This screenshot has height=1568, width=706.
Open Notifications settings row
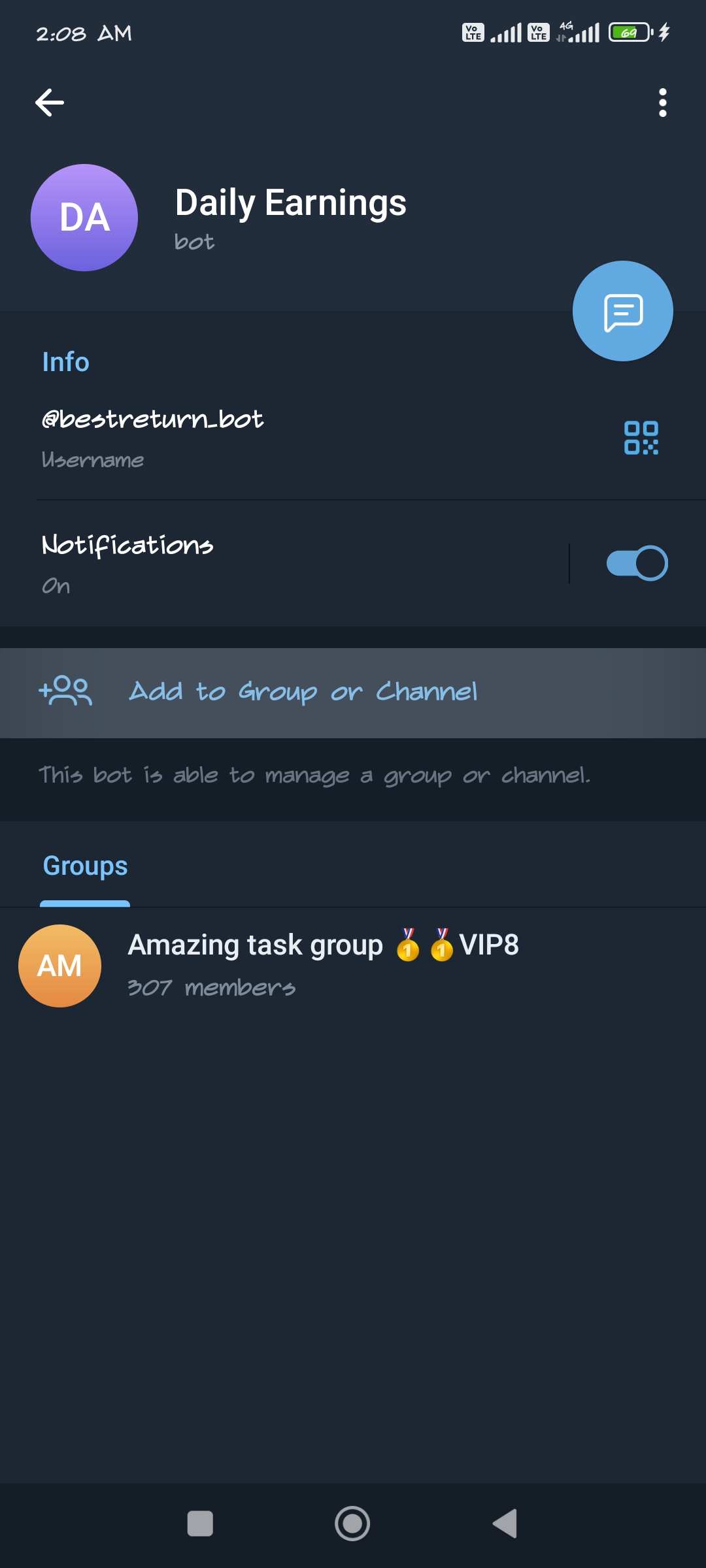coord(261,563)
